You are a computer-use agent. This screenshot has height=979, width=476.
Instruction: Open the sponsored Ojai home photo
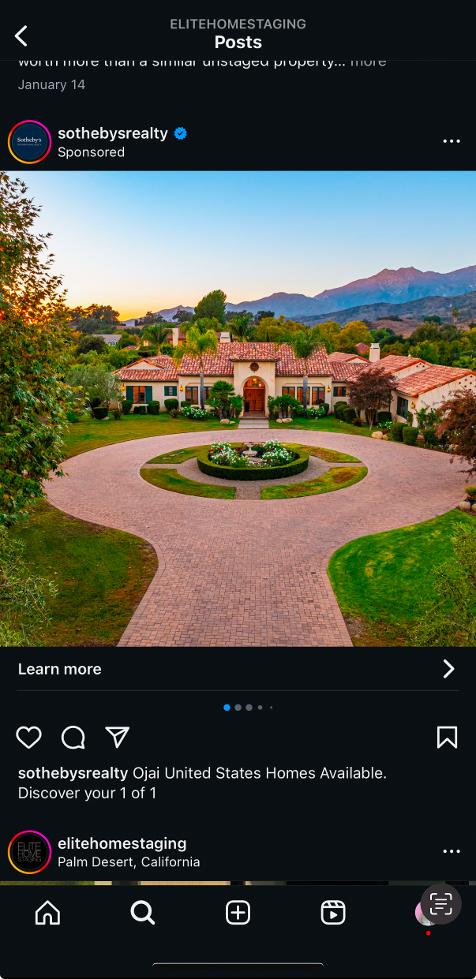pos(238,409)
